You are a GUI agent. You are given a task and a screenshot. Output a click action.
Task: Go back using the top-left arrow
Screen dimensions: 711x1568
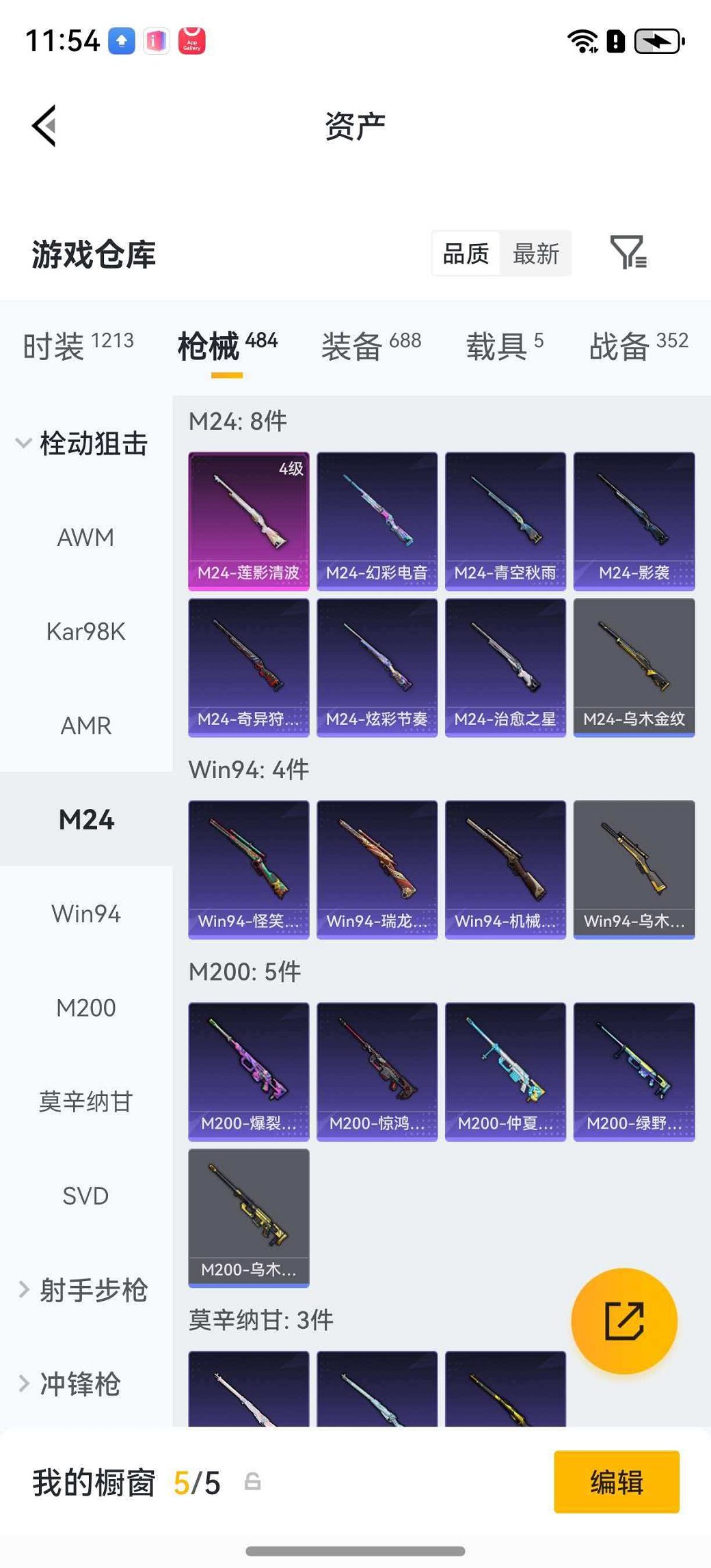click(x=44, y=126)
